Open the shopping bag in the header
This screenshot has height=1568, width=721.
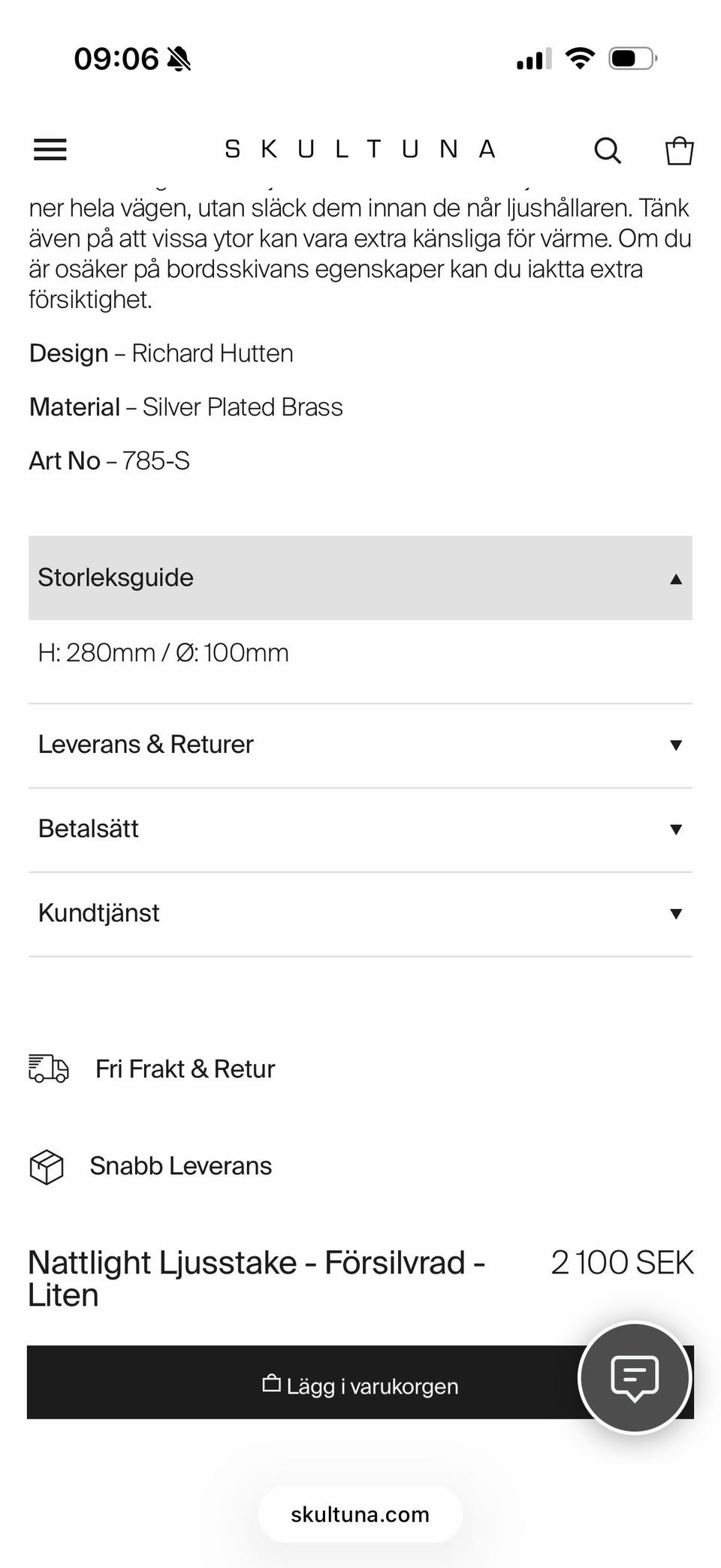click(x=678, y=150)
